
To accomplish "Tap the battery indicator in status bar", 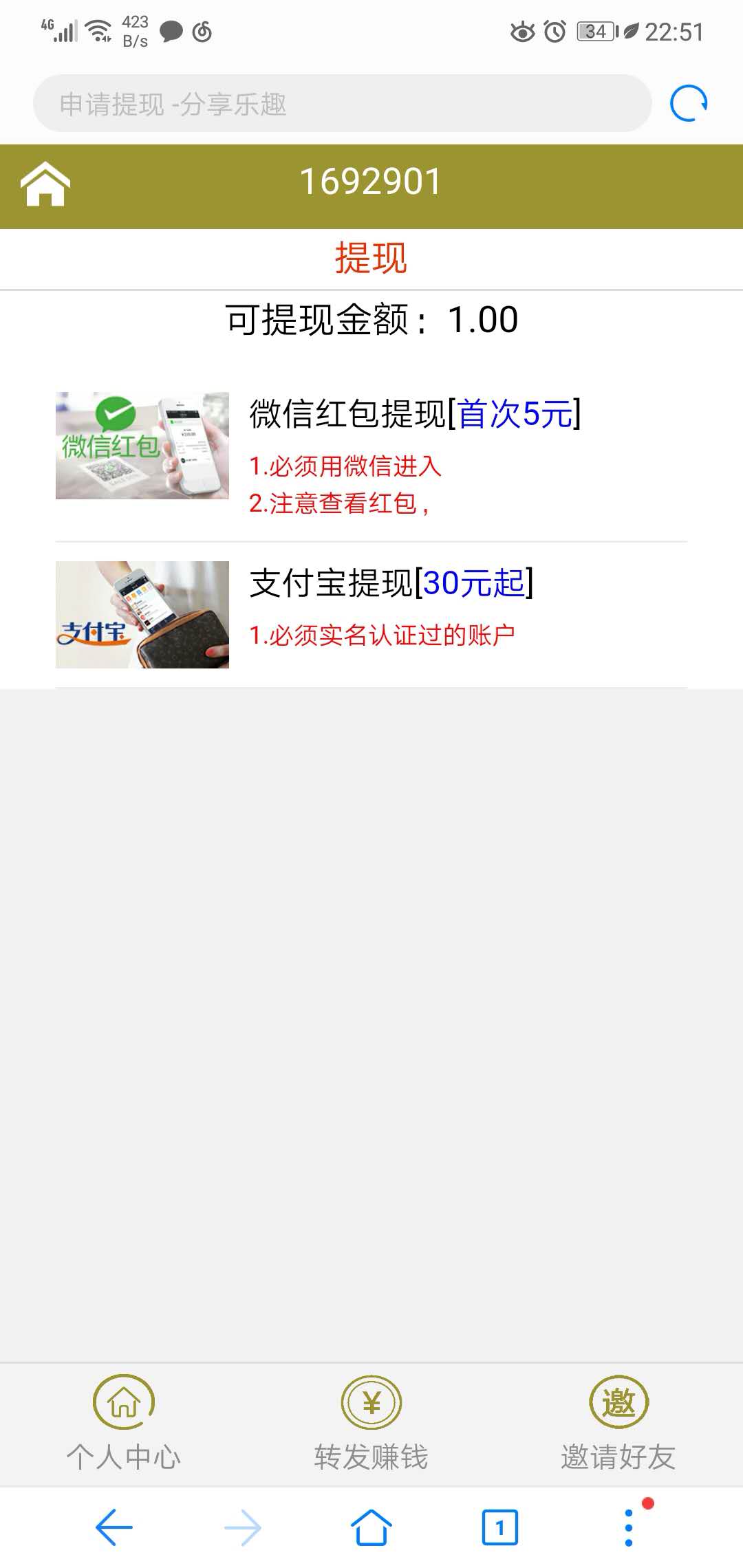I will (x=592, y=30).
